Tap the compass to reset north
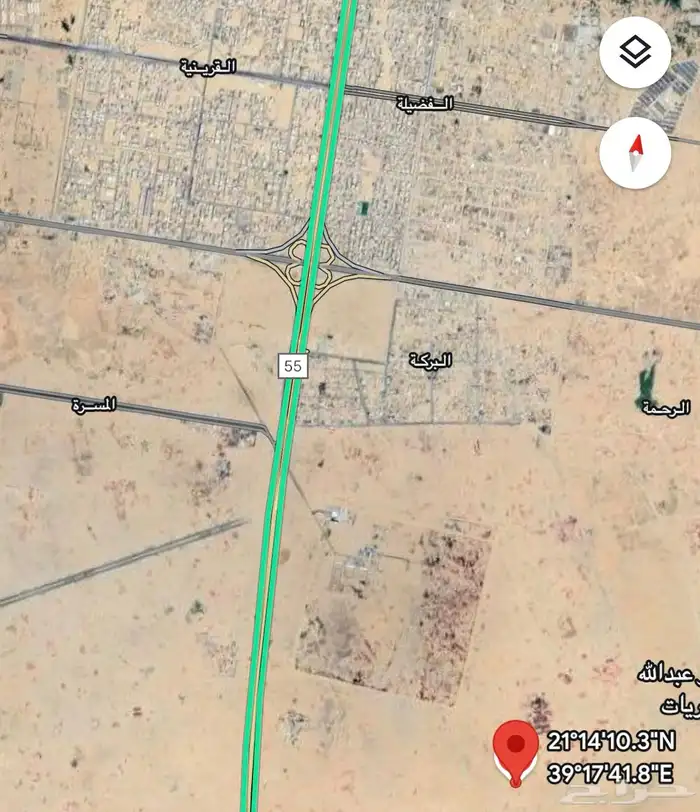This screenshot has height=812, width=700. pos(635,153)
